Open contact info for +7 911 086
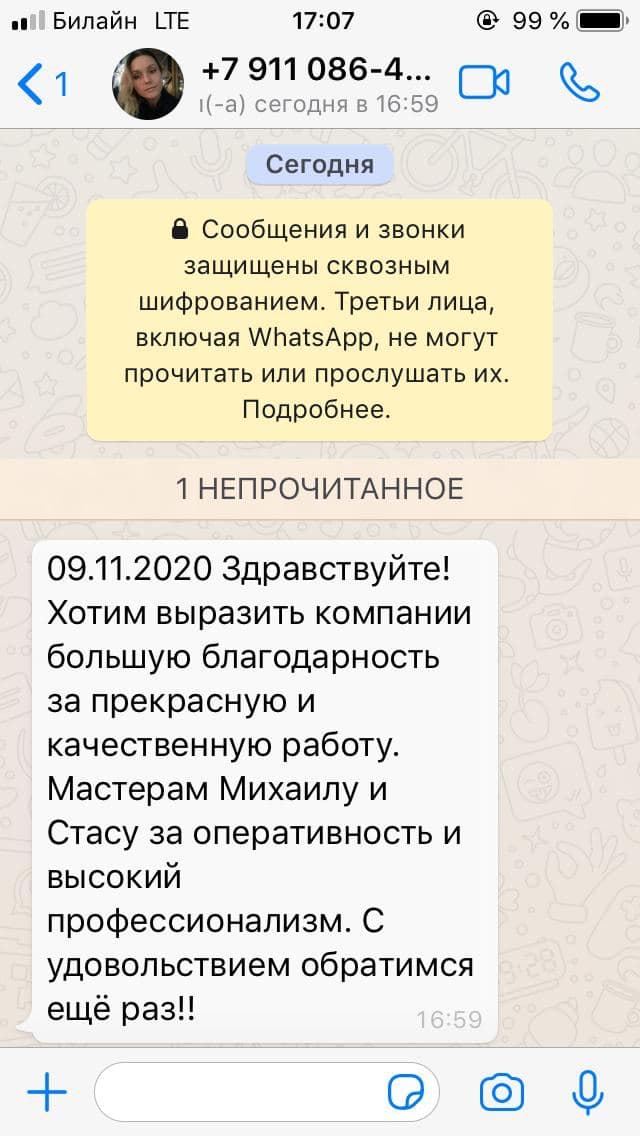 pos(317,84)
